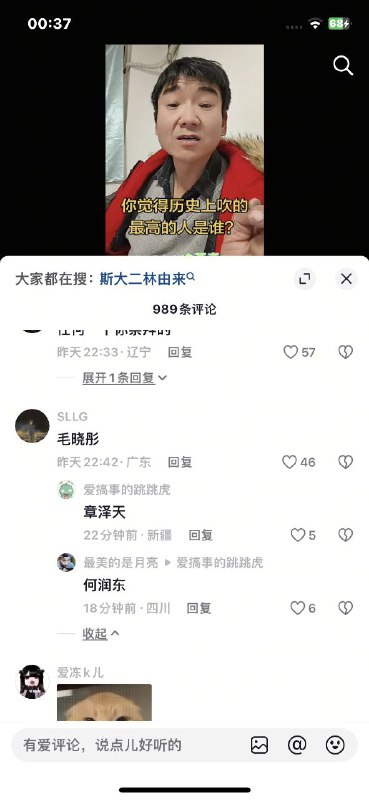Tap the comment input field
The image size is (369, 800).
[x=129, y=745]
